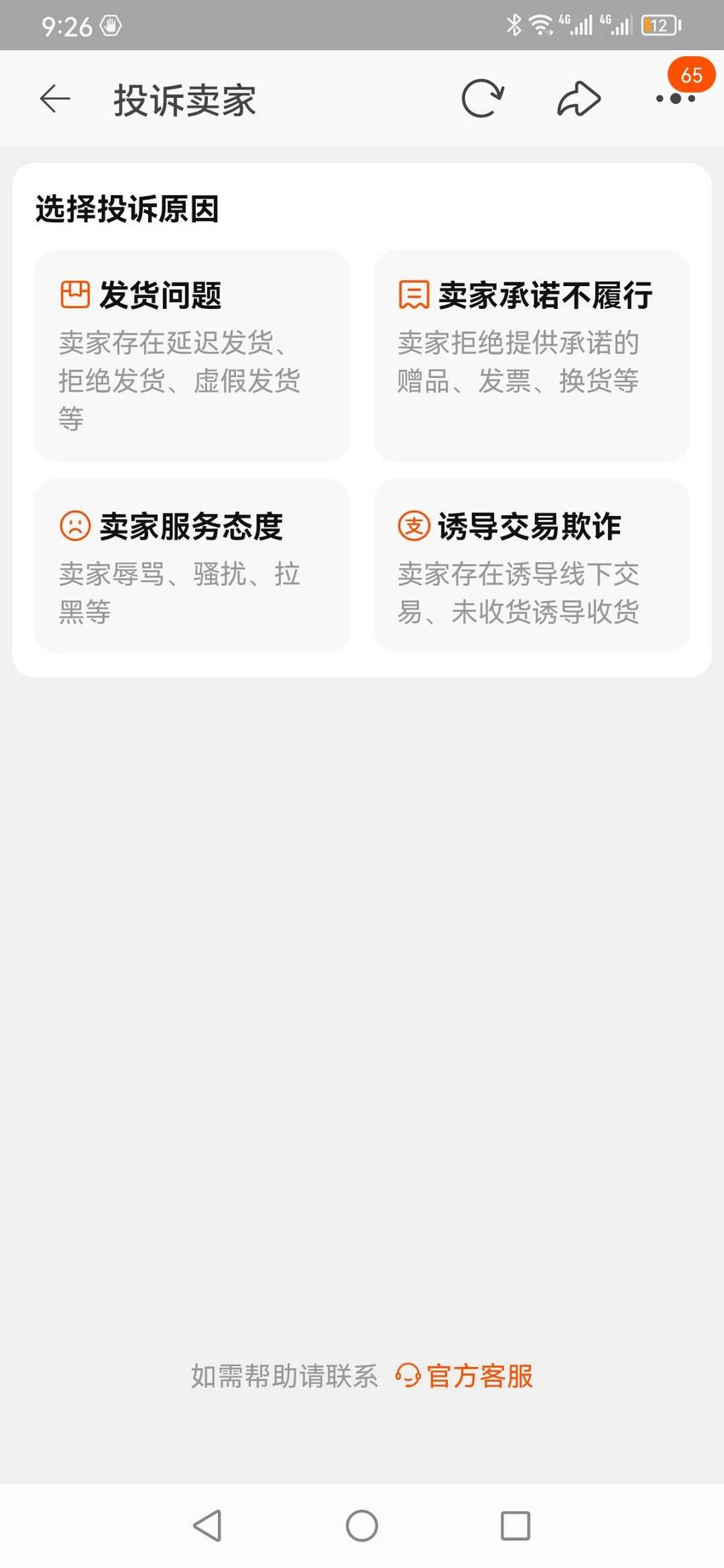The width and height of the screenshot is (724, 1568).
Task: Contact 官方客服 for help
Action: pyautogui.click(x=464, y=1376)
